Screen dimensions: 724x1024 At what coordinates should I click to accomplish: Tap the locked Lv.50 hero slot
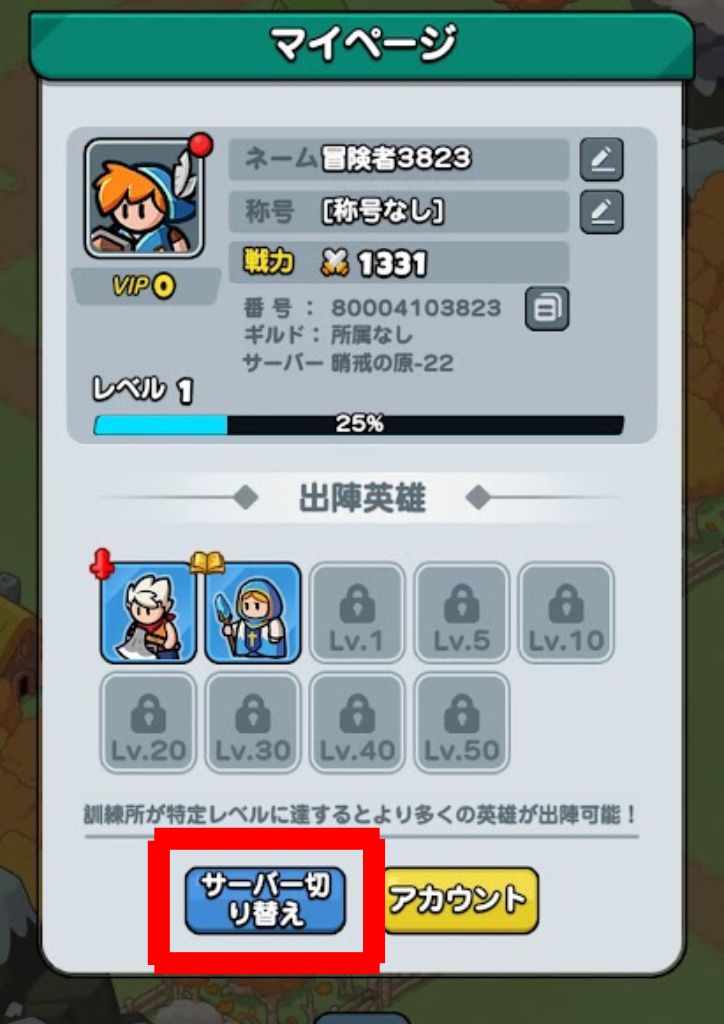(461, 722)
